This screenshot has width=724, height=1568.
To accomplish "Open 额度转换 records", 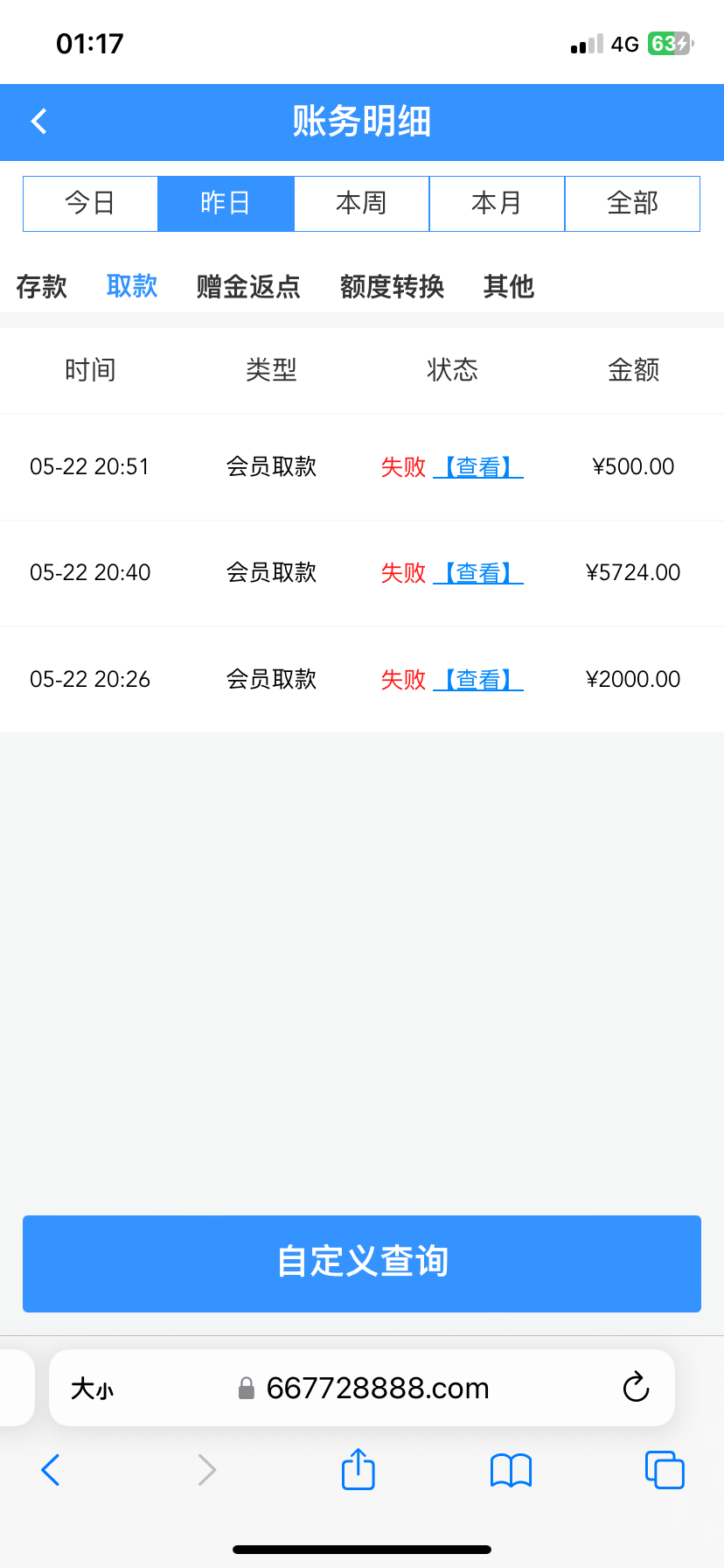I will point(392,286).
